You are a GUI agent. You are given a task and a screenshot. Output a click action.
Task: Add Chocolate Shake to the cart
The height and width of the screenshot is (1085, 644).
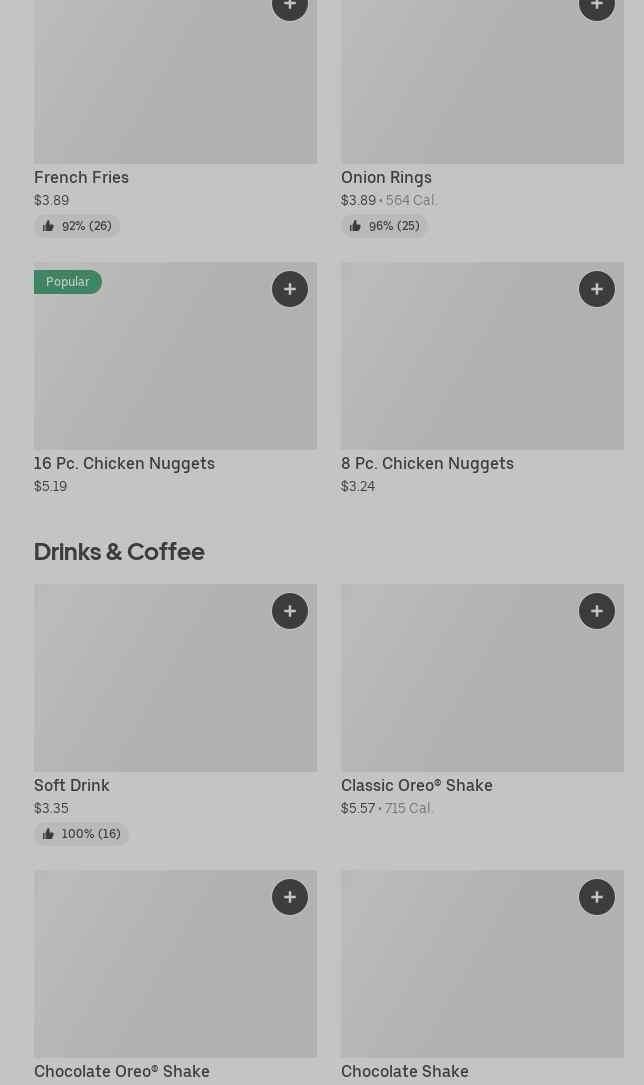point(597,897)
